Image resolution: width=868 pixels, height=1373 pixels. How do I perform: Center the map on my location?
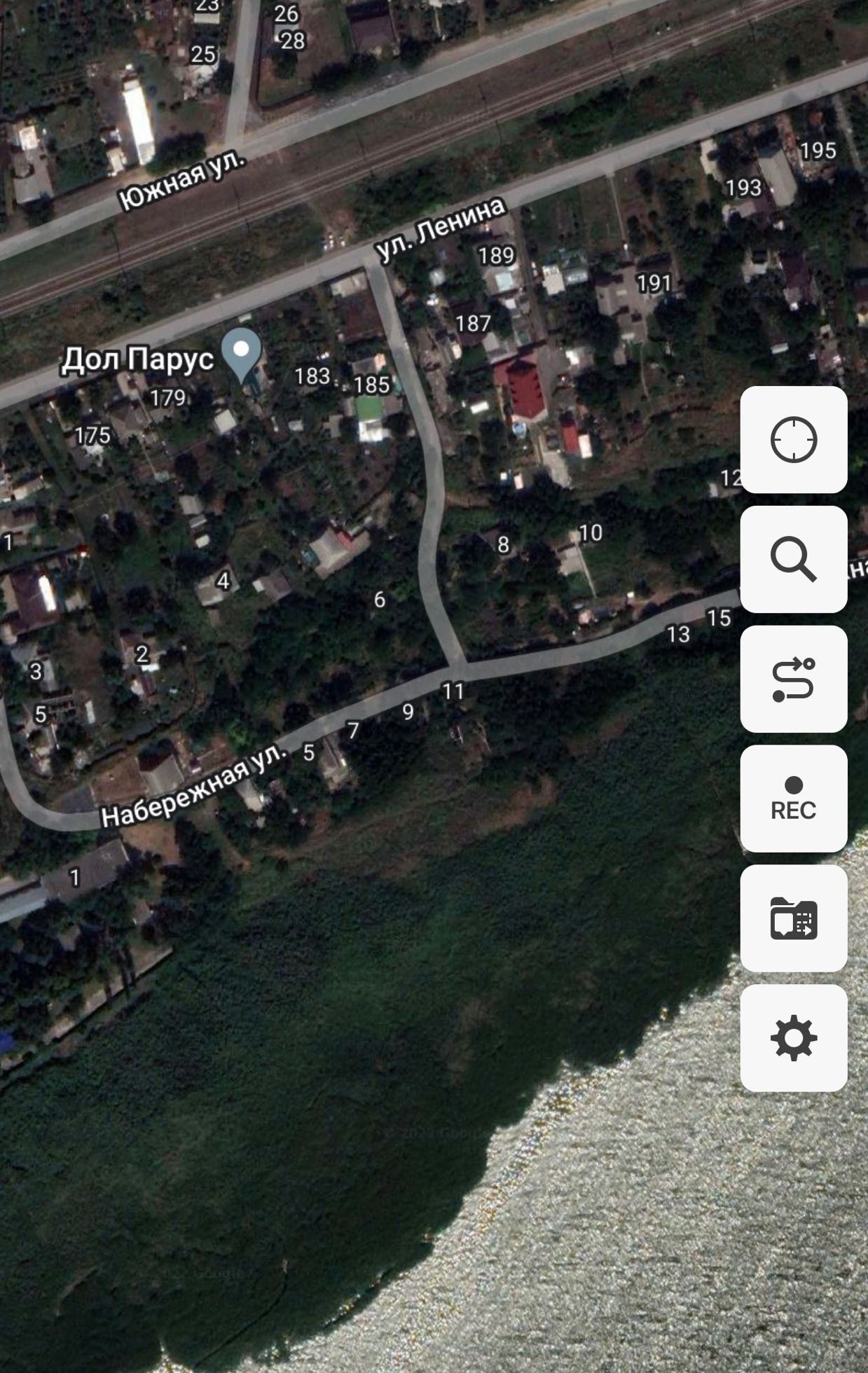pos(793,440)
